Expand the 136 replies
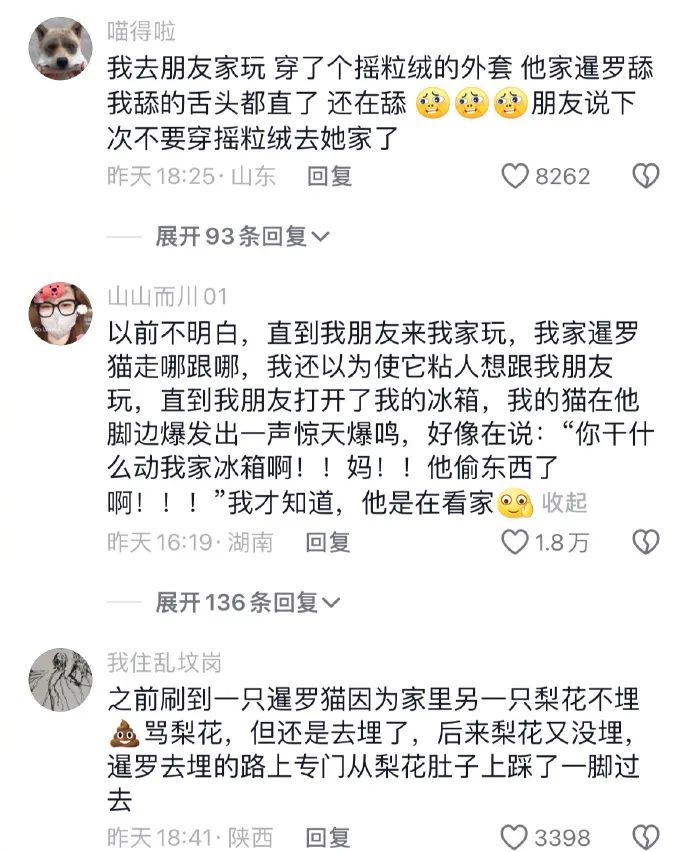The height and width of the screenshot is (852, 690). coord(248,602)
